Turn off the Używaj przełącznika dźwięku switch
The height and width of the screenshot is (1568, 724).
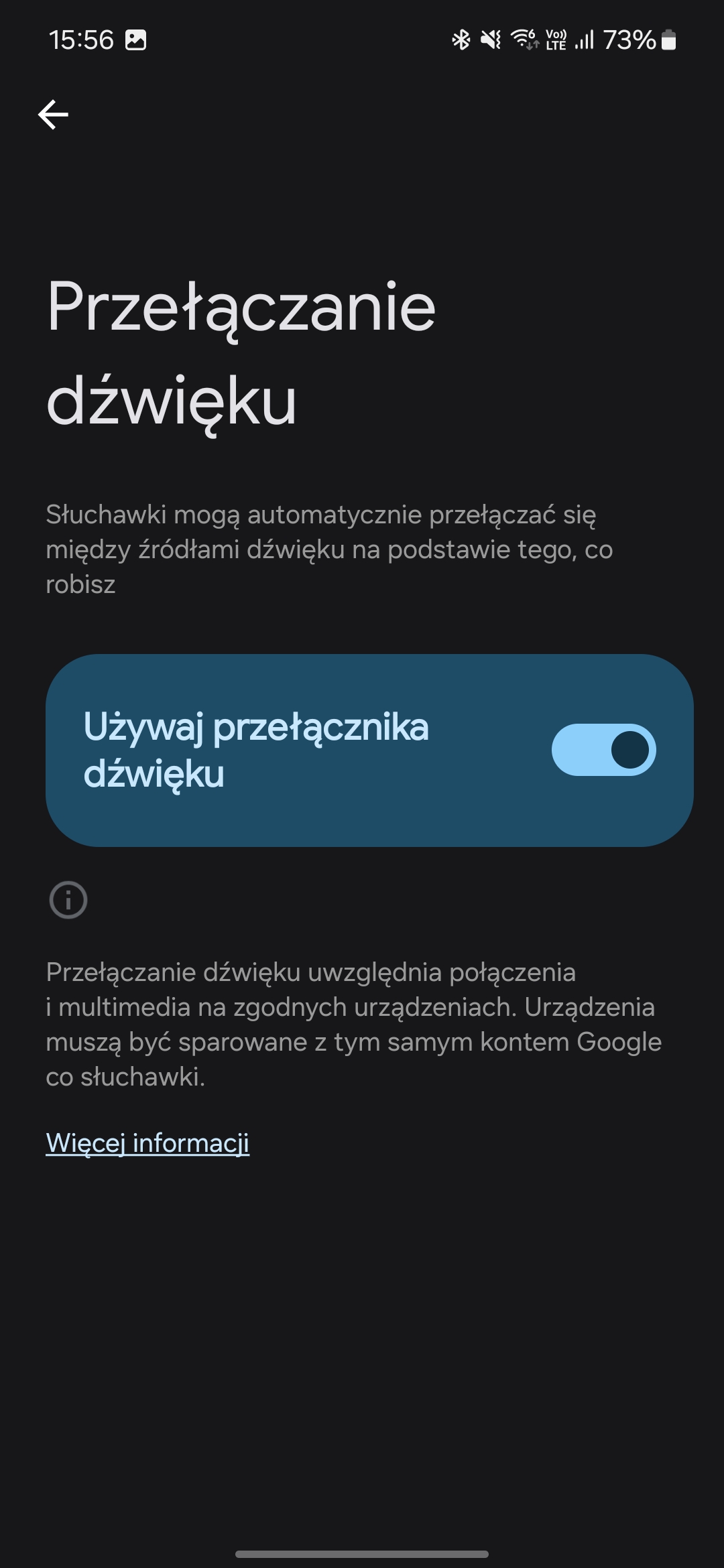(603, 750)
